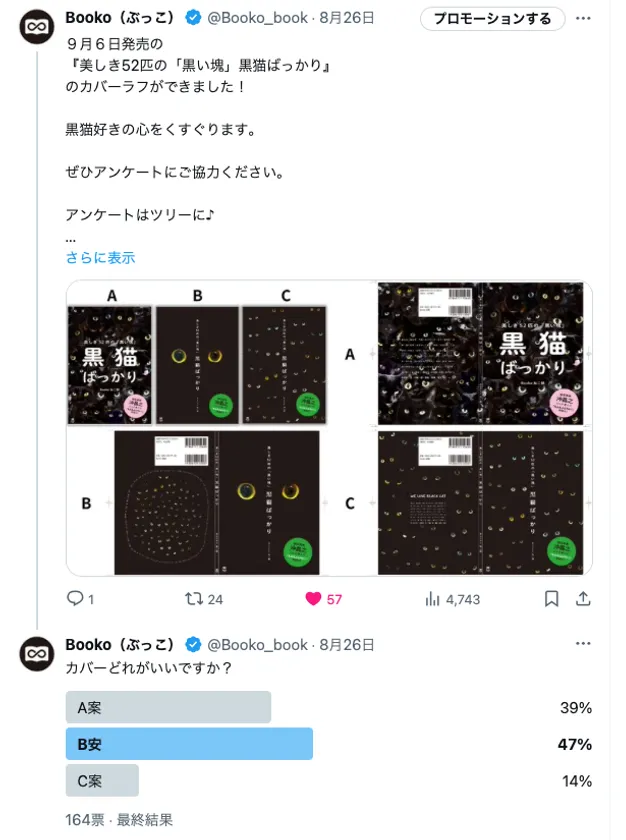Bookmark the cover rough tweet
626x840 pixels.
[551, 599]
